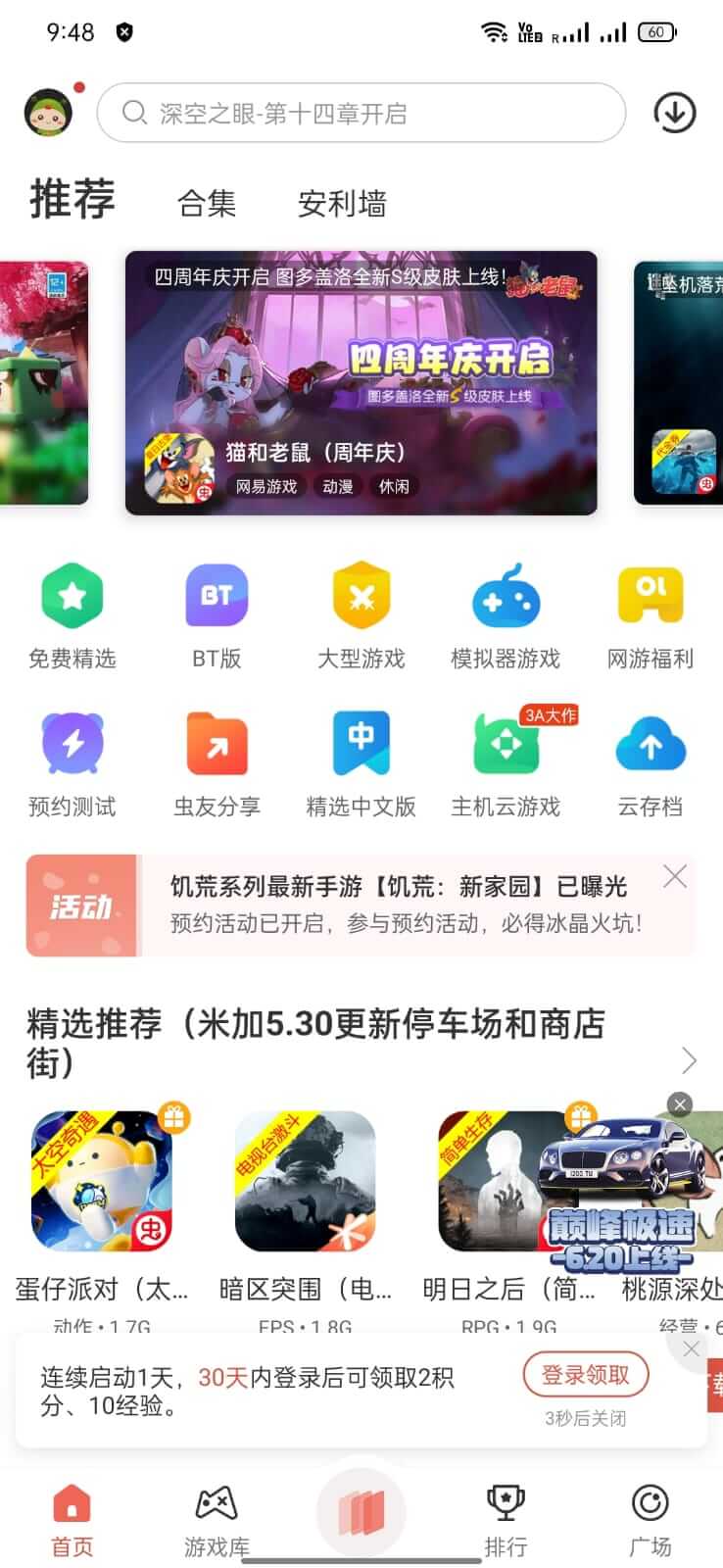Viewport: 723px width, 1568px height.
Task: Open the 预约测试 alarm icon
Action: coord(72,745)
